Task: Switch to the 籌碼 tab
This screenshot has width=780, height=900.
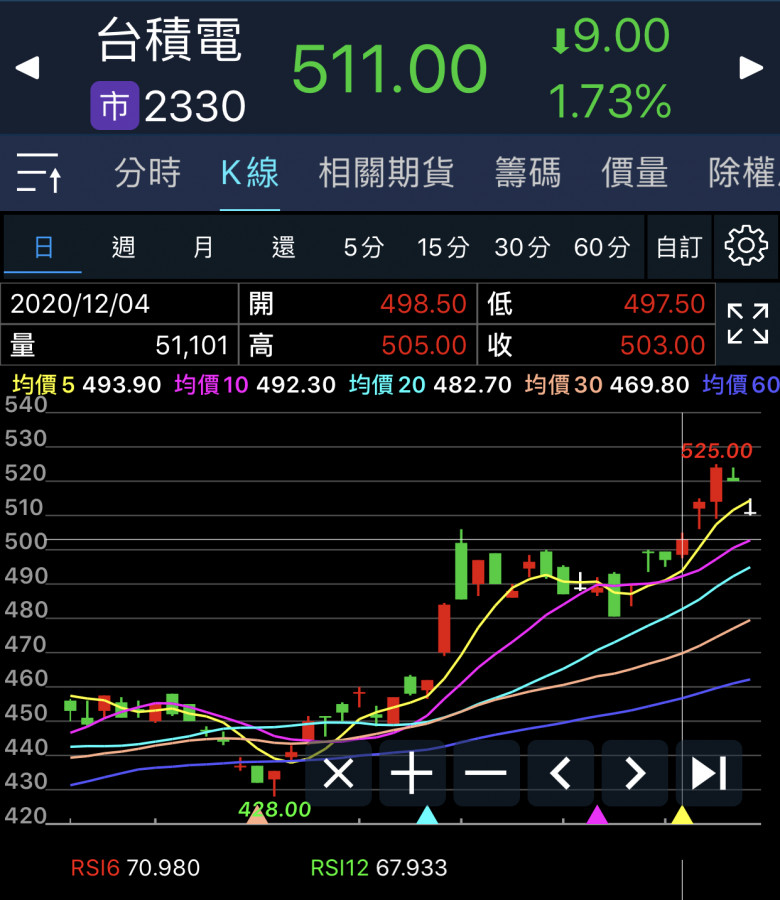Action: point(527,173)
